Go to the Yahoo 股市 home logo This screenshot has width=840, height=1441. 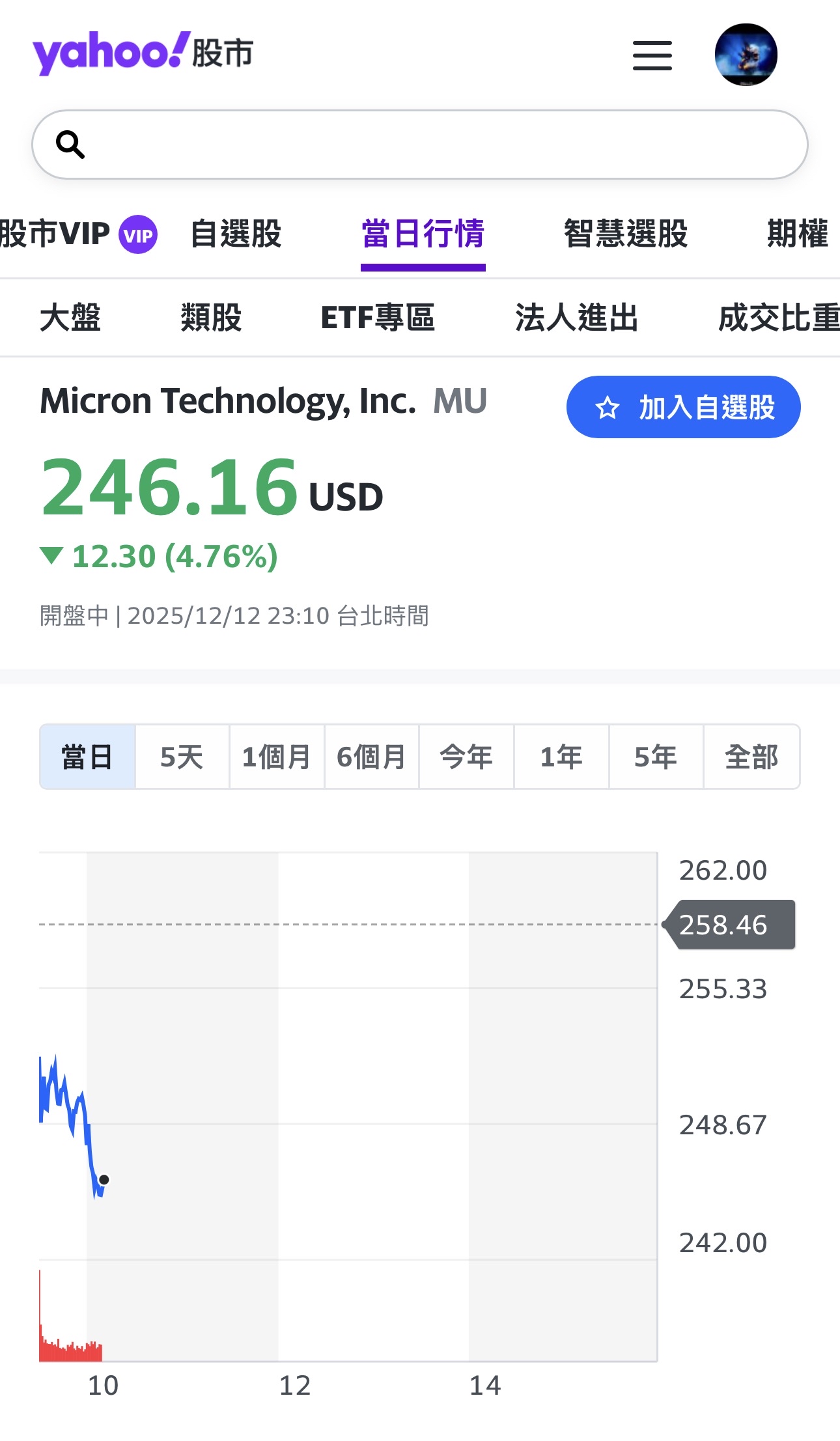(143, 53)
